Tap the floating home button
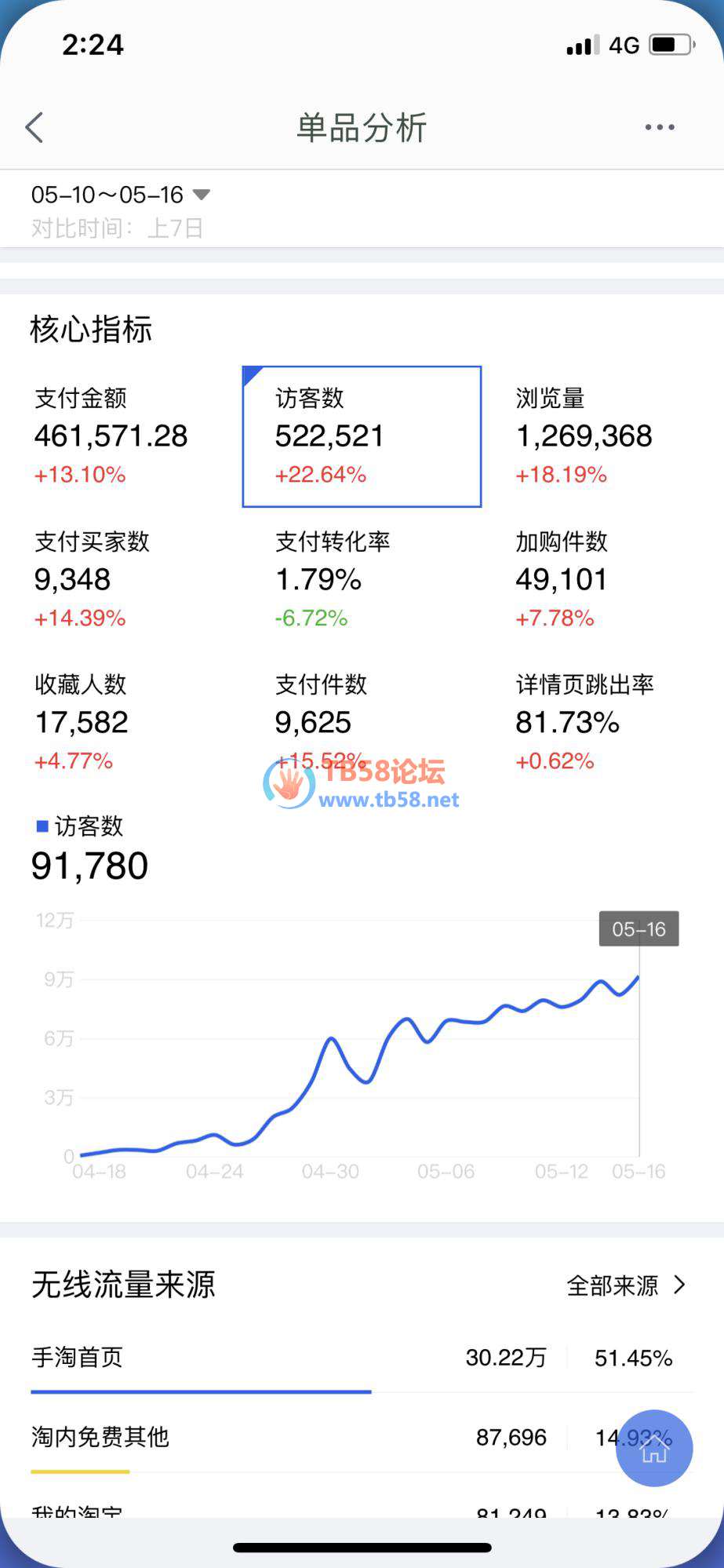Screen dimensions: 724x1568 653,1449
